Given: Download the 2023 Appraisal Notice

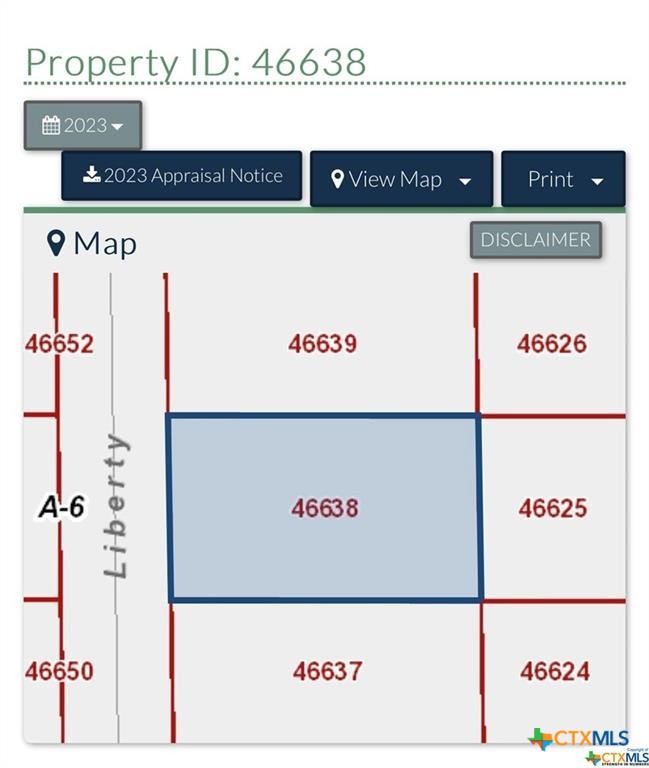Looking at the screenshot, I should pyautogui.click(x=182, y=176).
